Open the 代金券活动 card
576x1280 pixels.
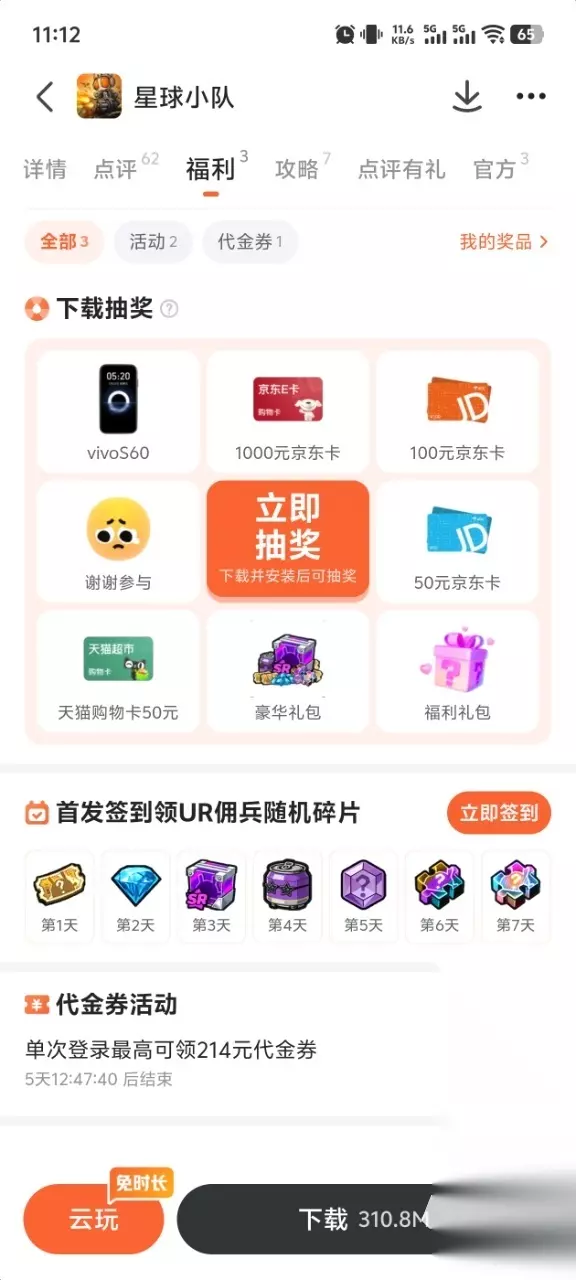click(219, 1041)
